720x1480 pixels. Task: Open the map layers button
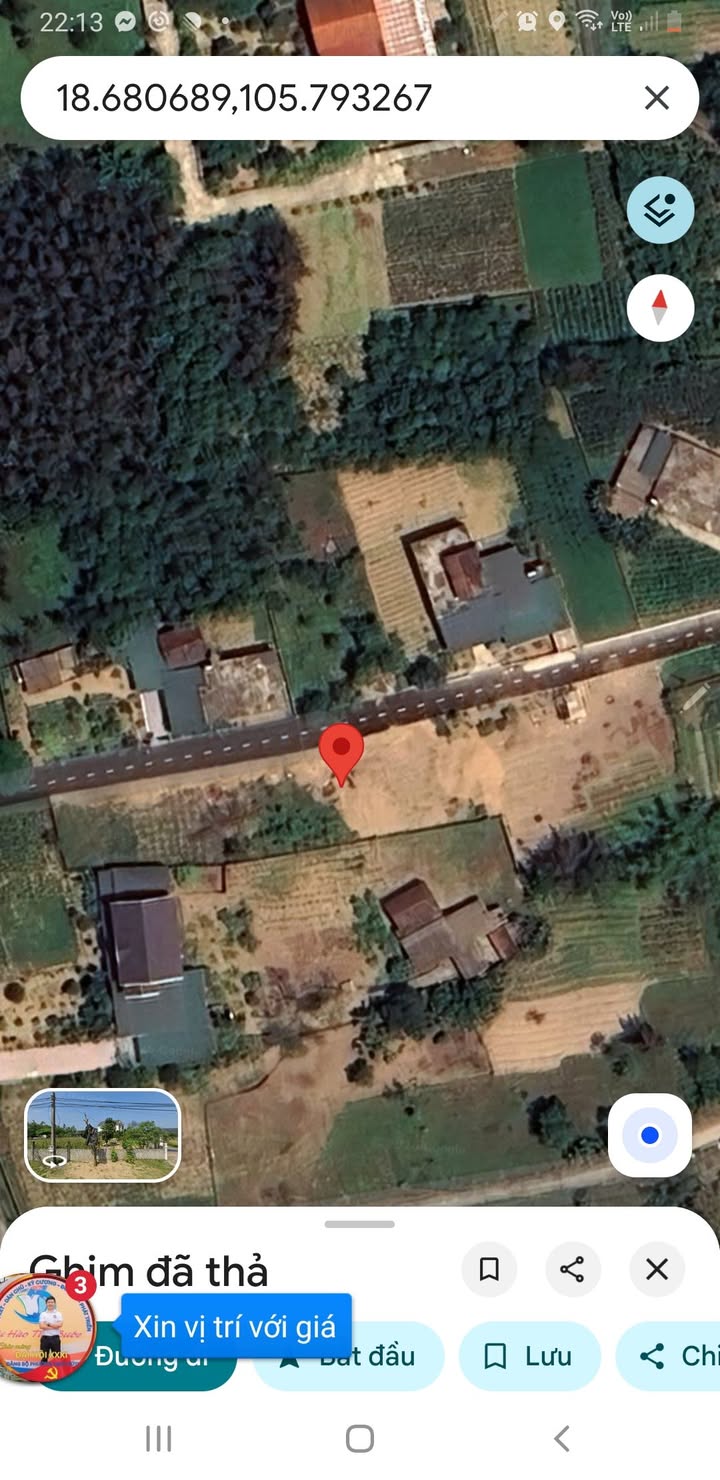pyautogui.click(x=660, y=210)
